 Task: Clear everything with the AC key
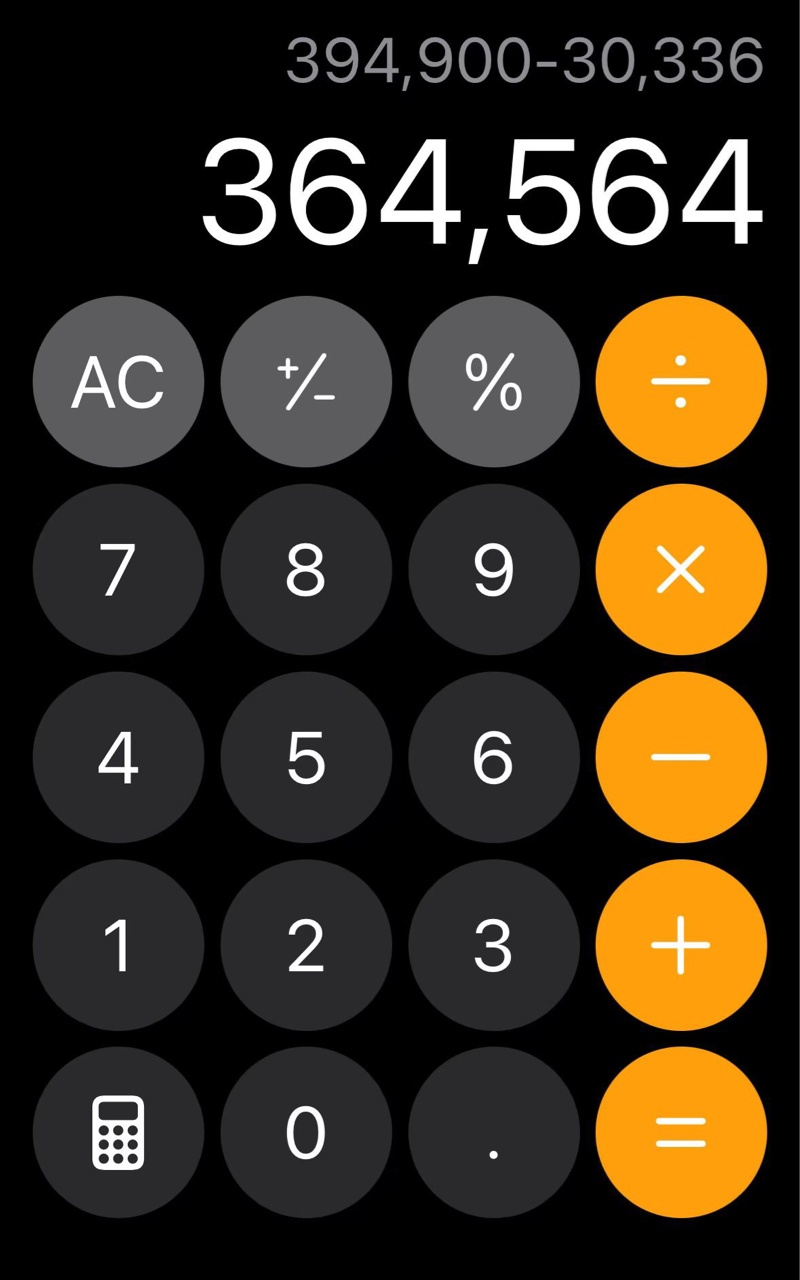(118, 381)
